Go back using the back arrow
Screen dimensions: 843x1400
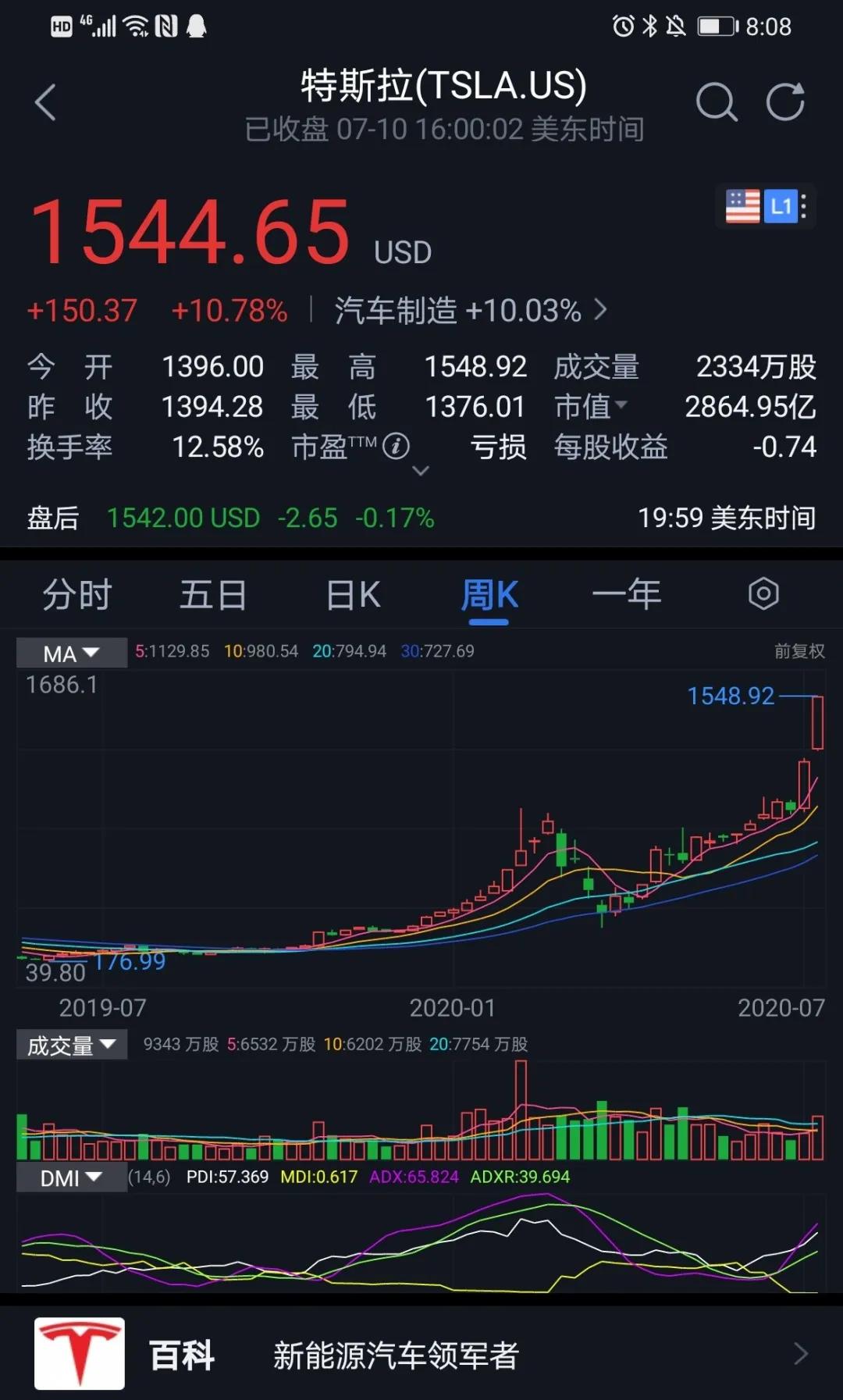(x=44, y=102)
